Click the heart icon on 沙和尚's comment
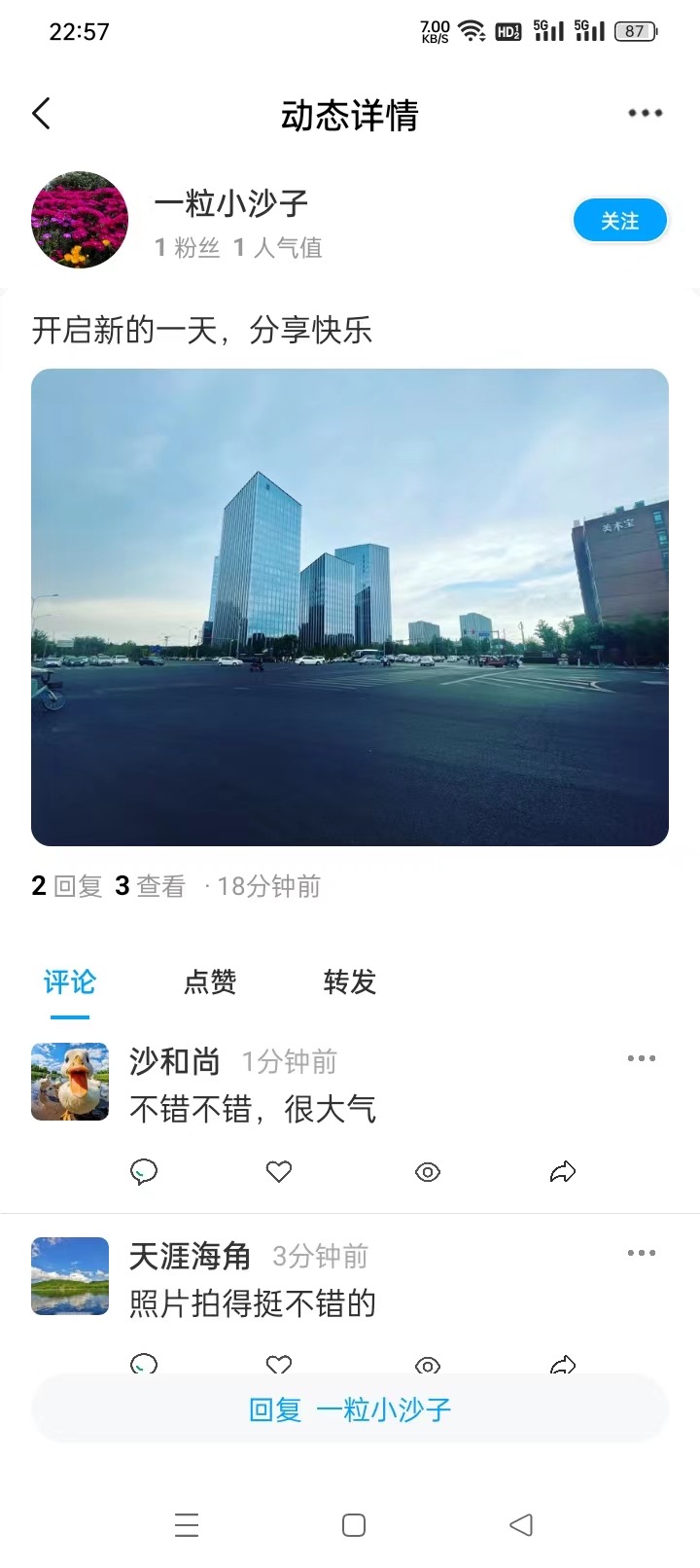Viewport: 700px width, 1568px height. pos(278,1172)
